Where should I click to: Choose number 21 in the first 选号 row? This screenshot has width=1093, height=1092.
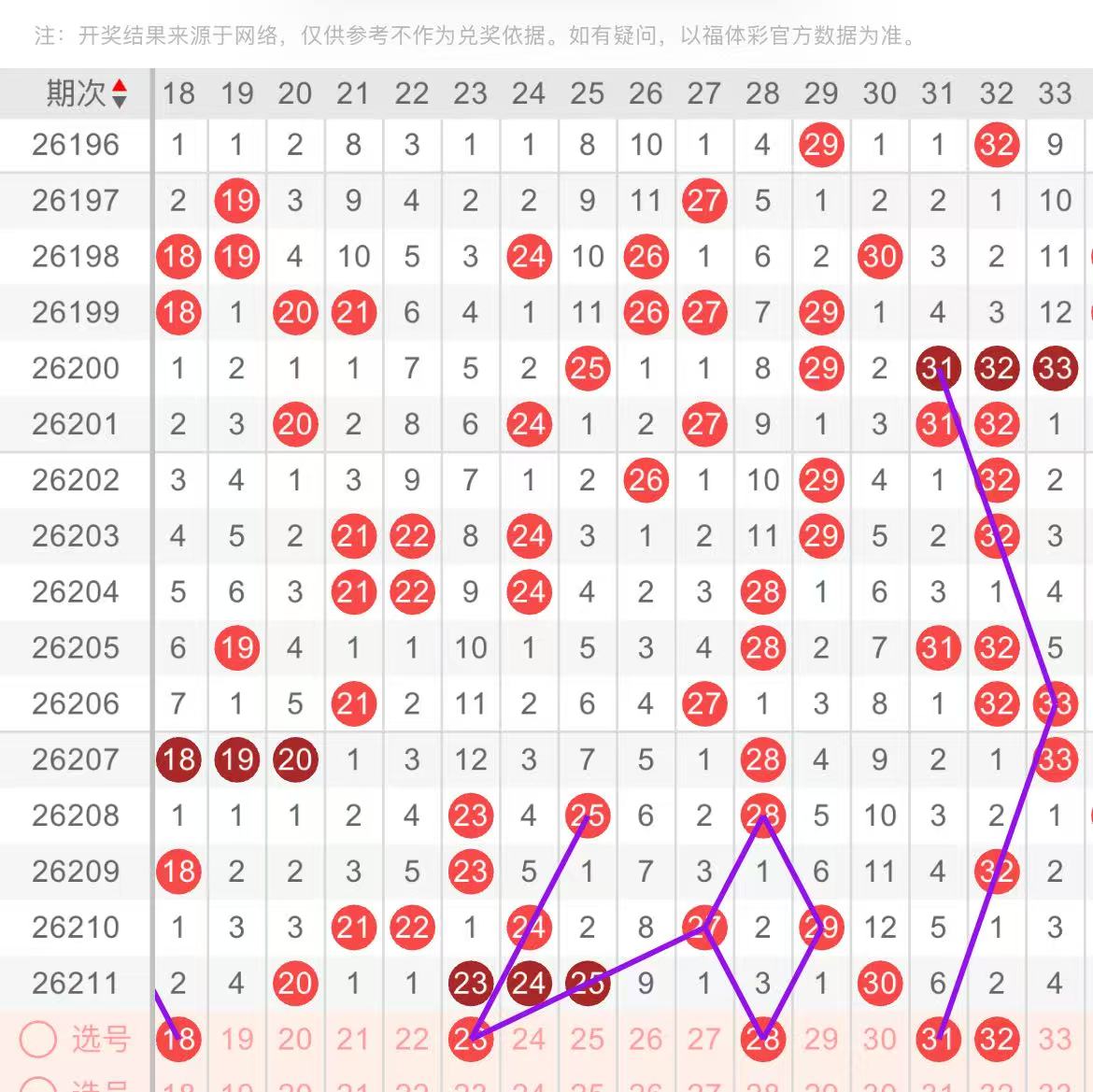(353, 1039)
